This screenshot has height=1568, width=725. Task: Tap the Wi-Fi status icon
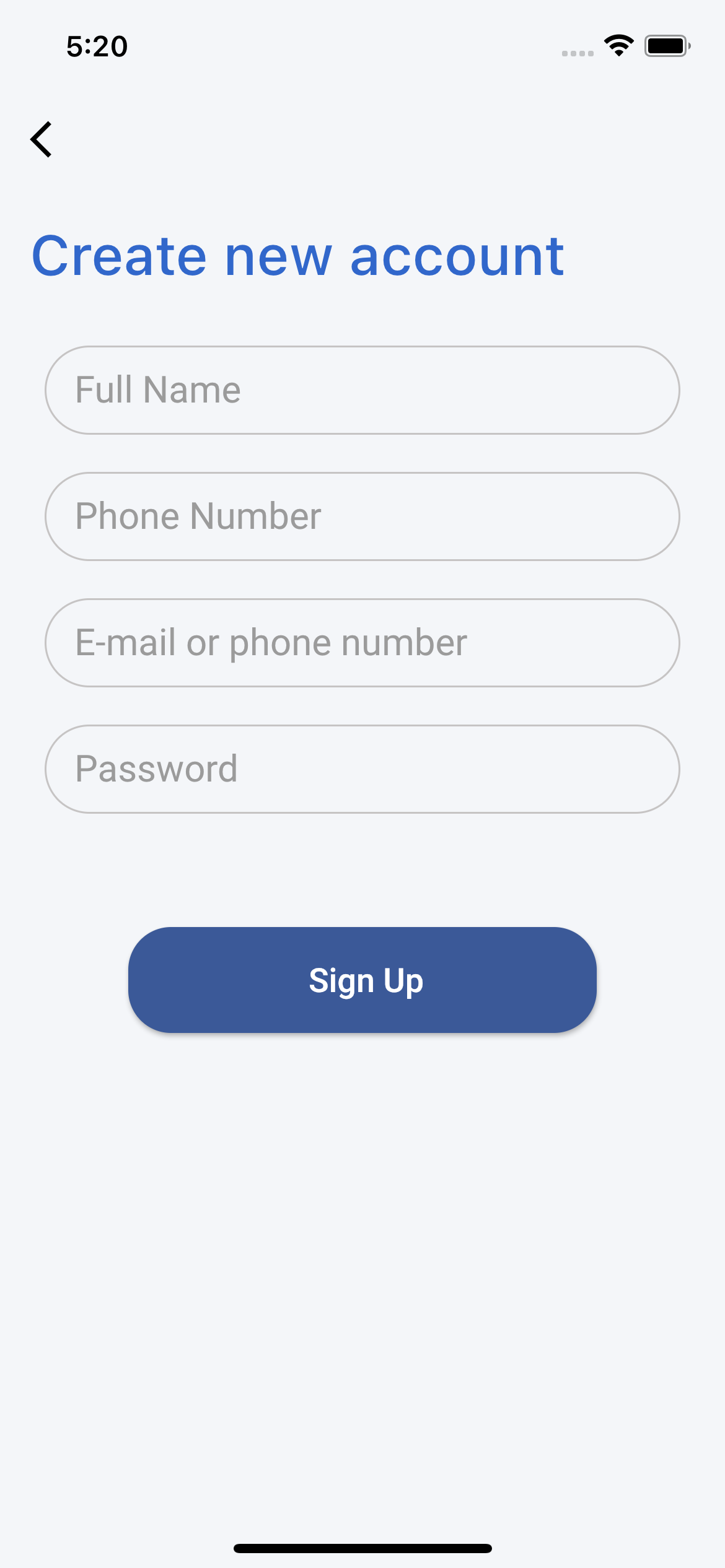(619, 45)
